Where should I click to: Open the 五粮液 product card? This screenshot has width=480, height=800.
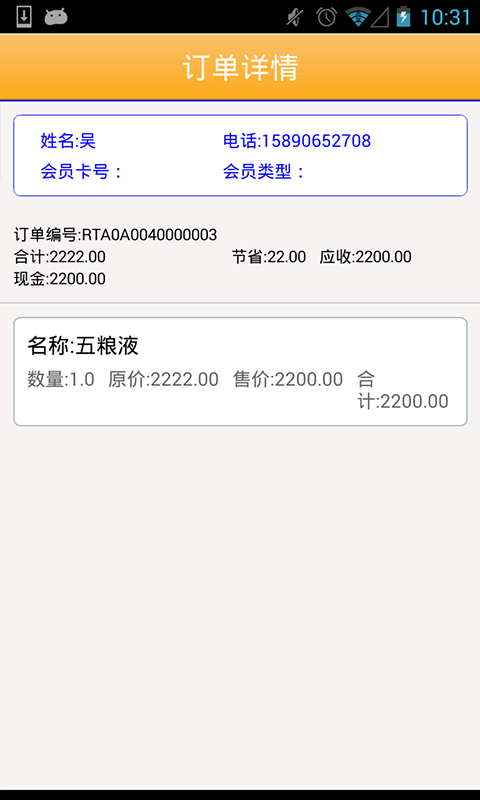click(x=240, y=371)
